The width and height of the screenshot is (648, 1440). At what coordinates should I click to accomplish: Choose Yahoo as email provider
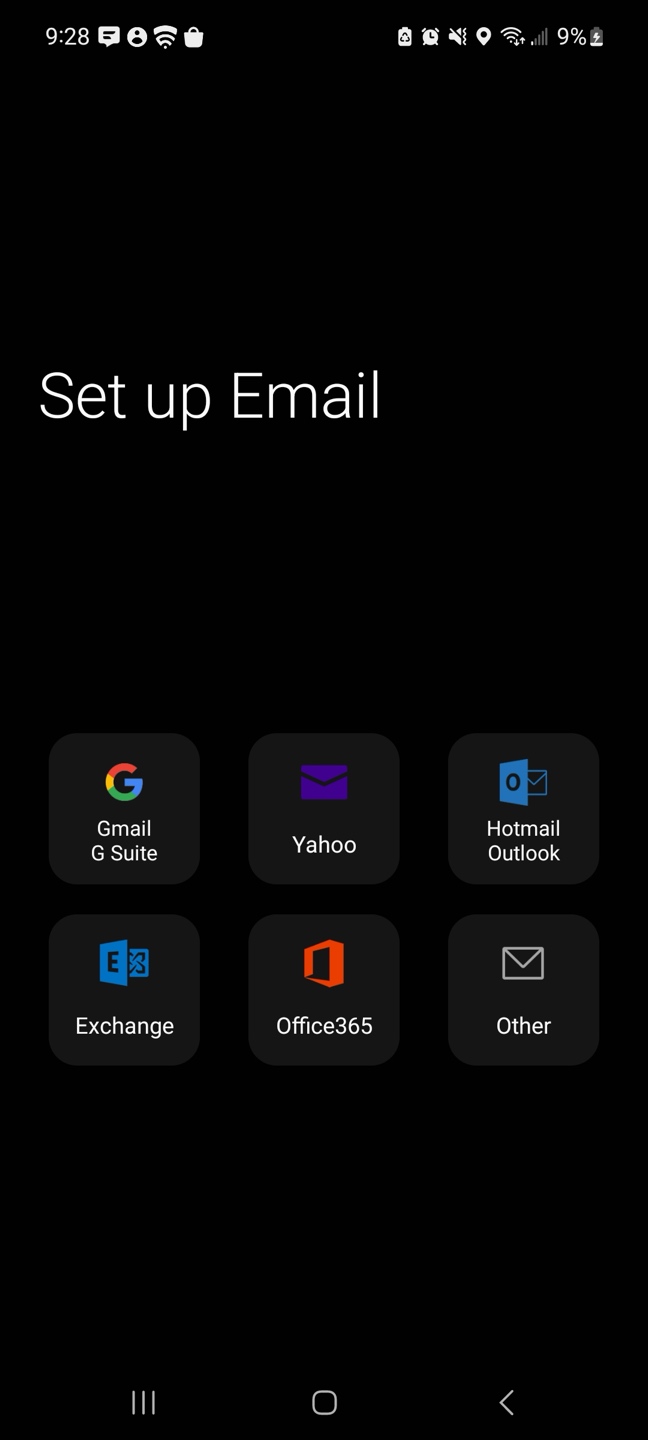tap(324, 808)
